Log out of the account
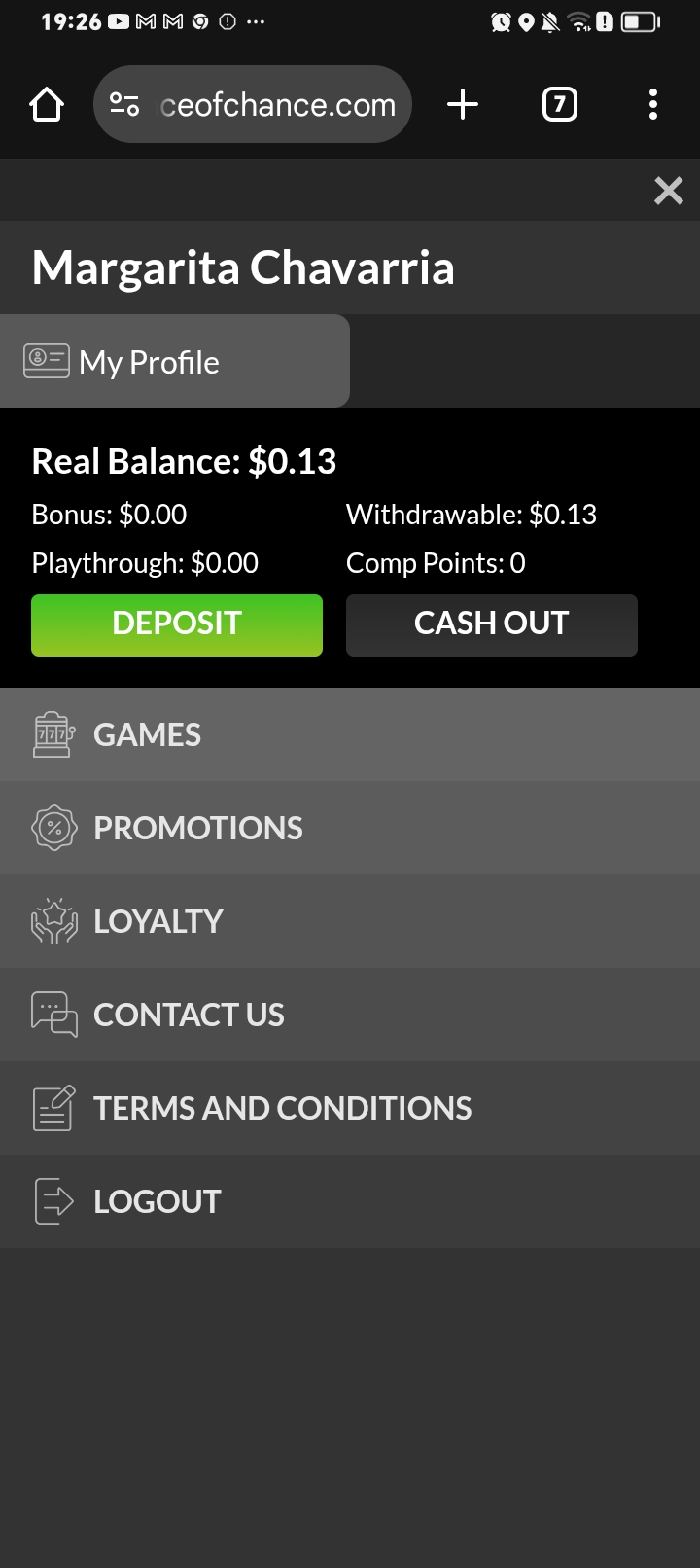The image size is (700, 1568). (157, 1201)
